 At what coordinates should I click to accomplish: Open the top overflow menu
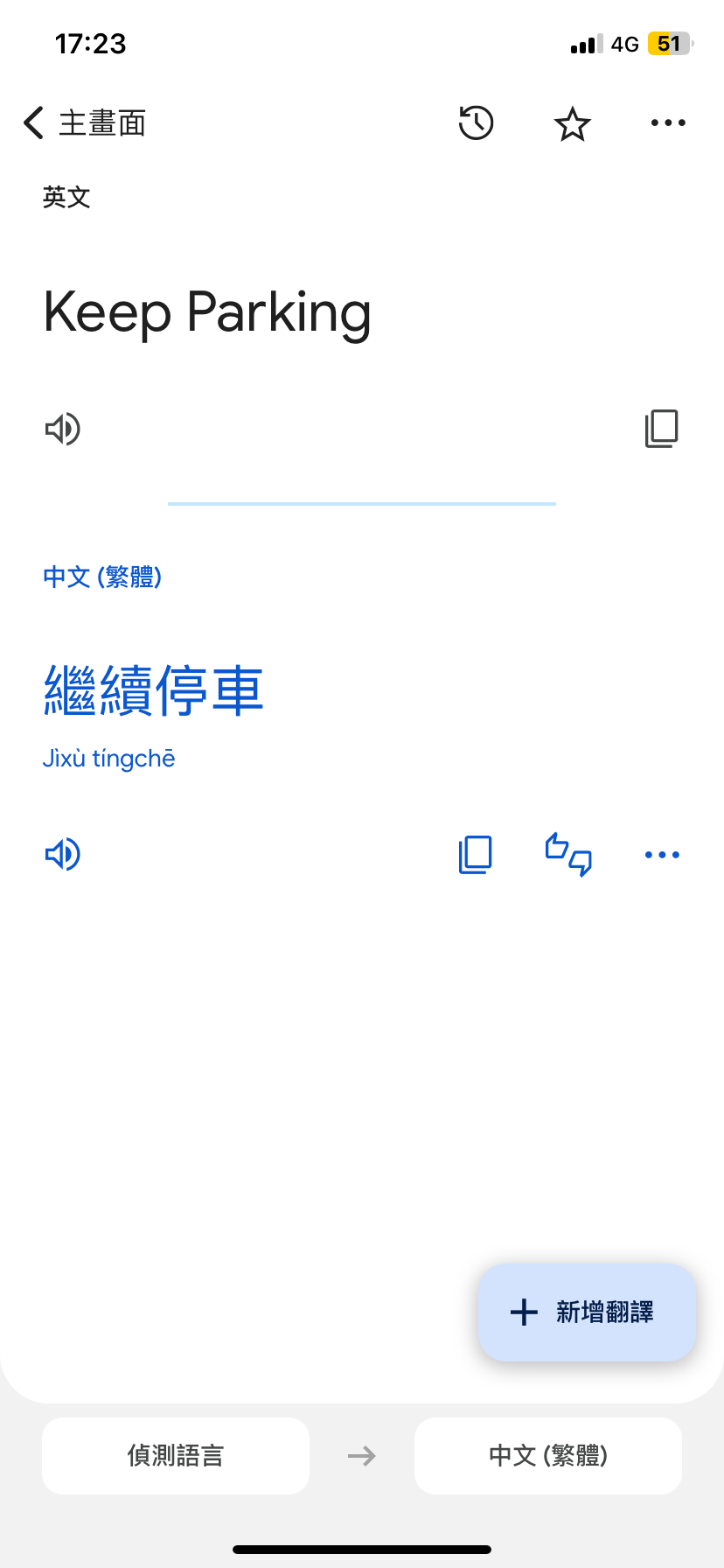[x=668, y=123]
